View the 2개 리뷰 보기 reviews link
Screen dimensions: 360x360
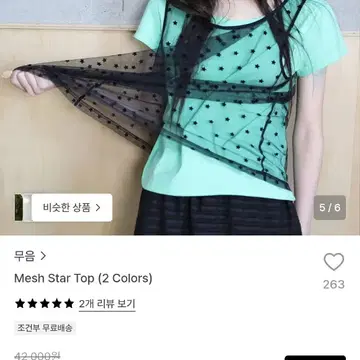point(107,304)
